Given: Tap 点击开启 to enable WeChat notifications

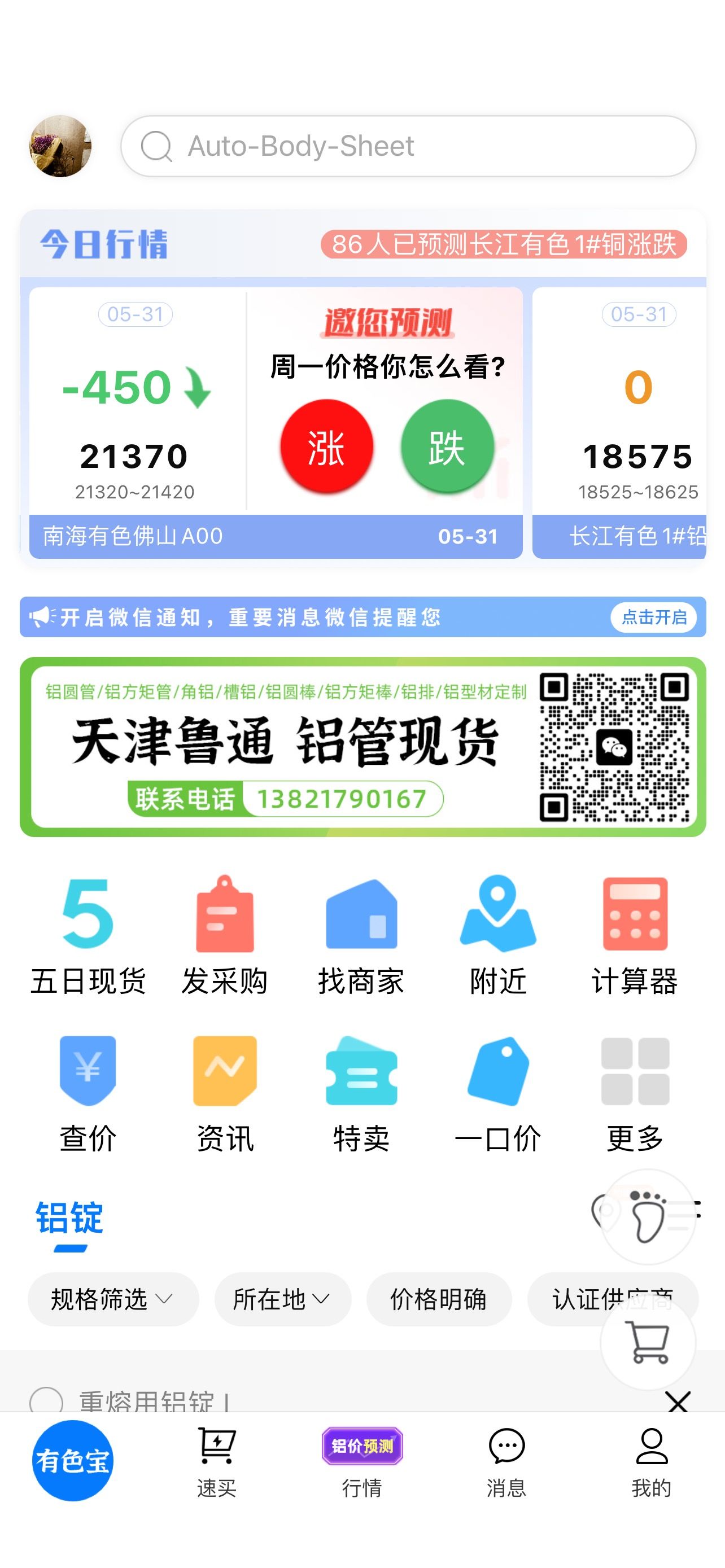Looking at the screenshot, I should pyautogui.click(x=654, y=617).
